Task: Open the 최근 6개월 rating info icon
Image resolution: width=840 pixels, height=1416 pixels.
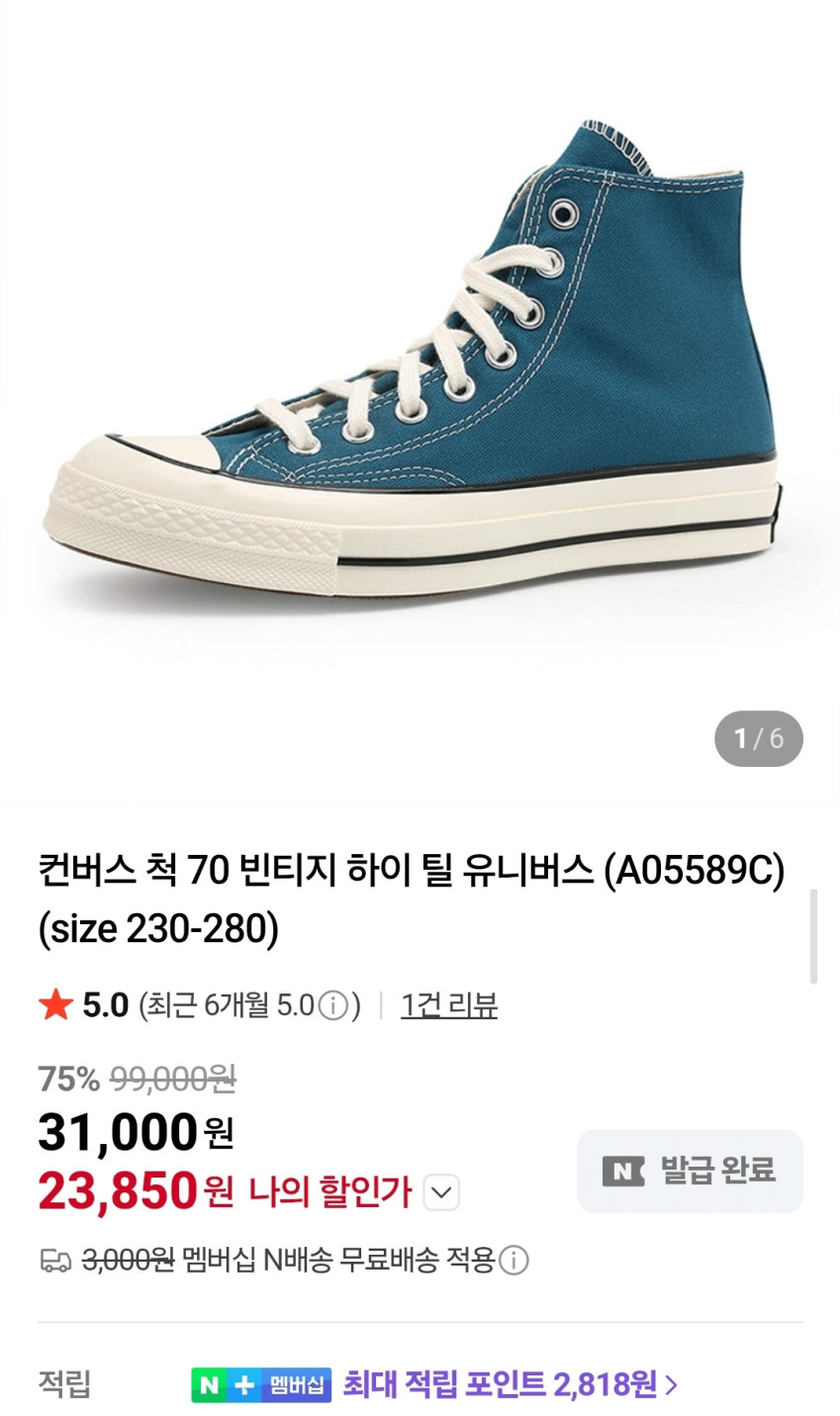Action: tap(333, 1006)
